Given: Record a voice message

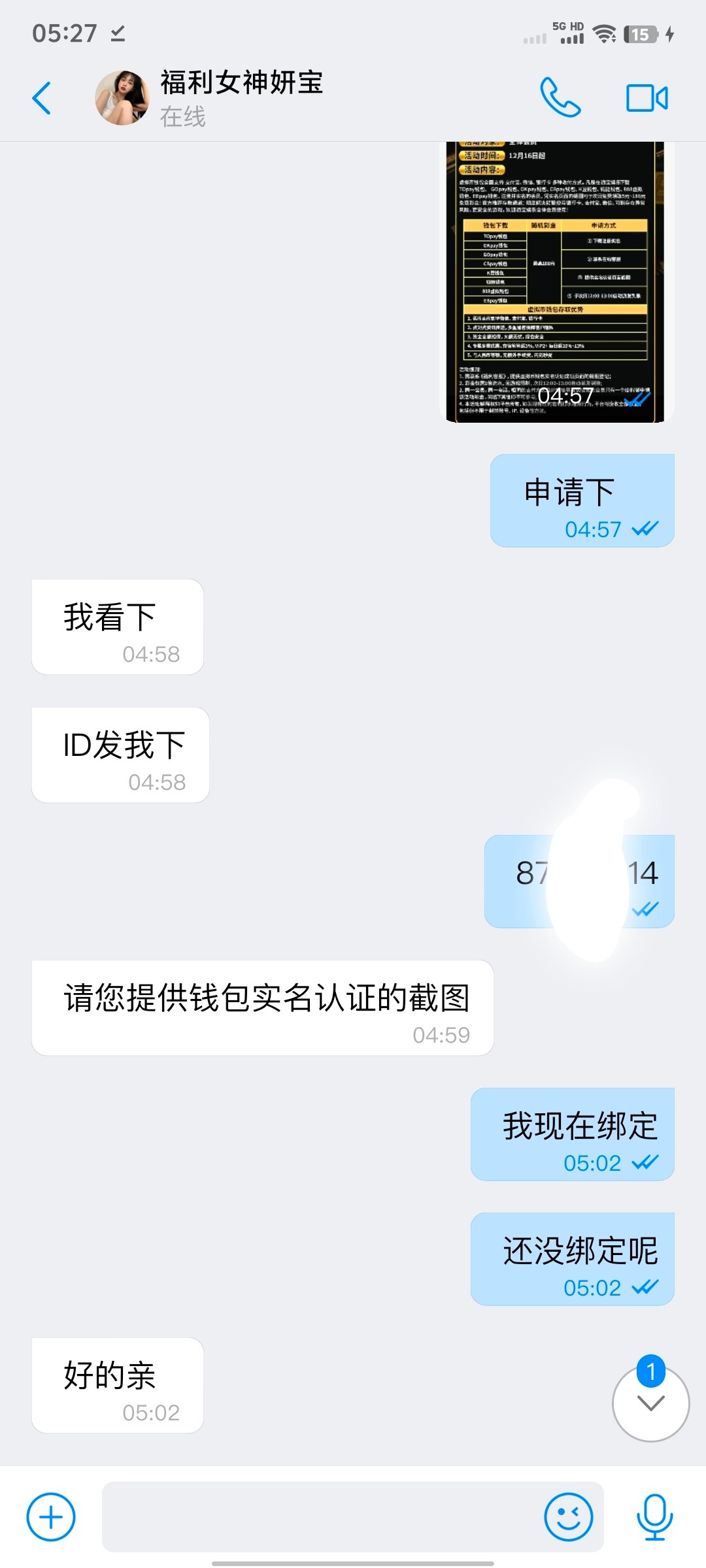Looking at the screenshot, I should pos(654,1516).
